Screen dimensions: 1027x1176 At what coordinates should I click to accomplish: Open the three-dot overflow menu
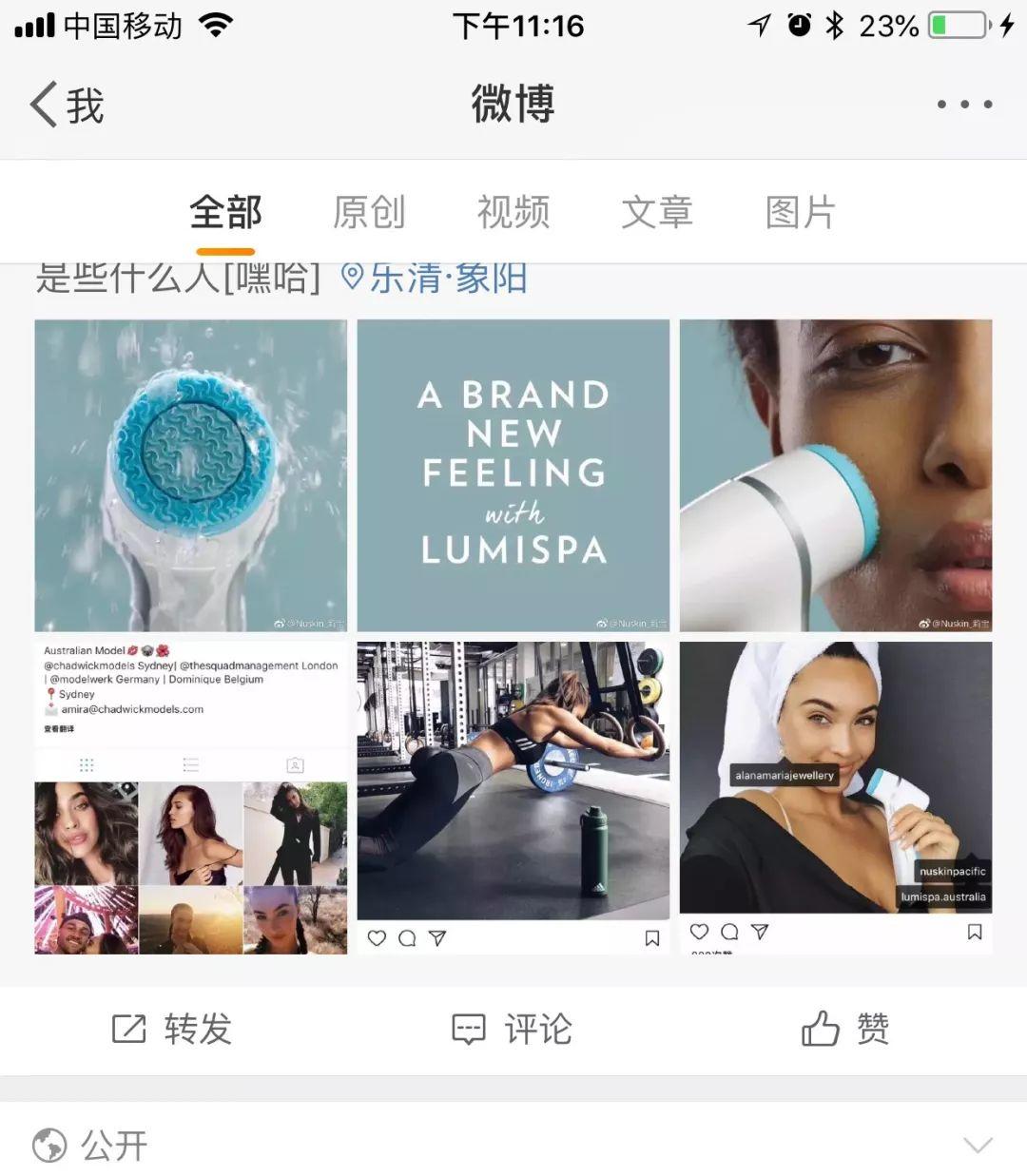click(x=964, y=105)
